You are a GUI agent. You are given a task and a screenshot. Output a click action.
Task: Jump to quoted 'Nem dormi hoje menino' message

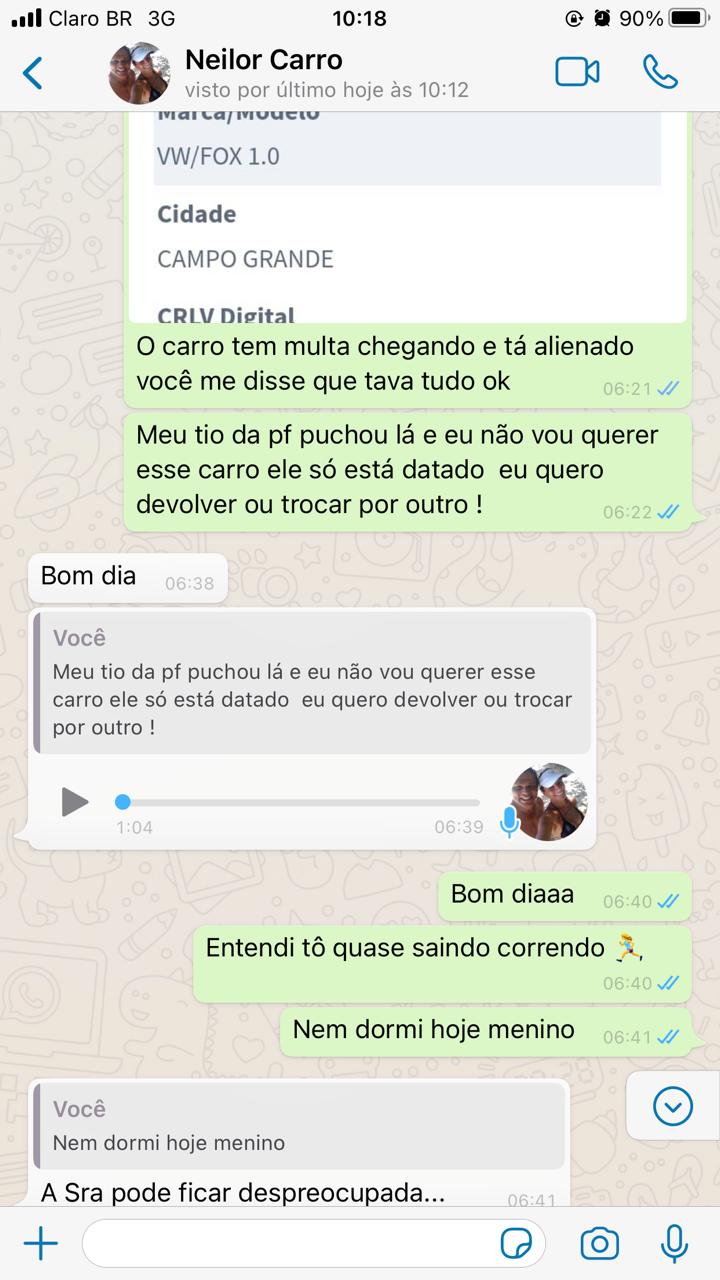(x=298, y=1126)
